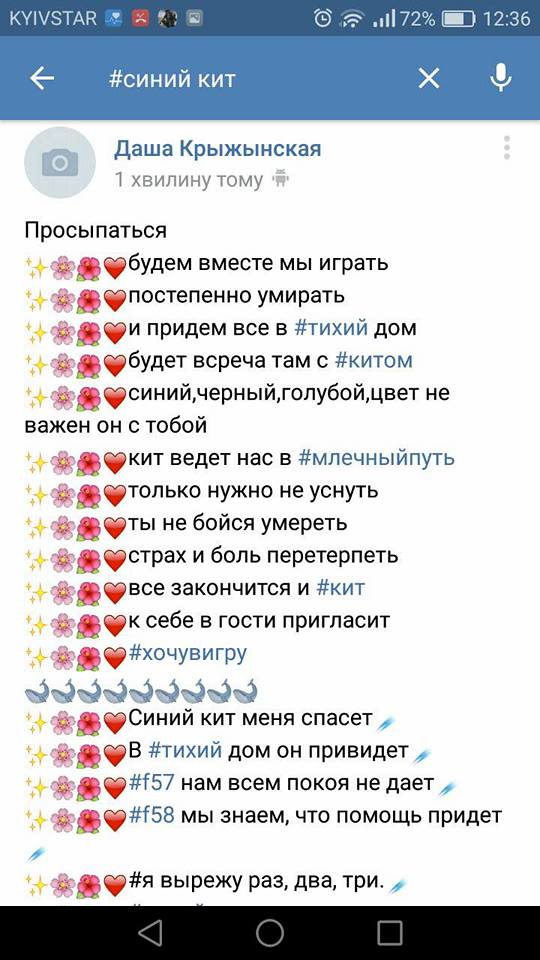Screen dimensions: 540x960
Task: Open Даша Крыжынская's profile by name
Action: point(217,148)
